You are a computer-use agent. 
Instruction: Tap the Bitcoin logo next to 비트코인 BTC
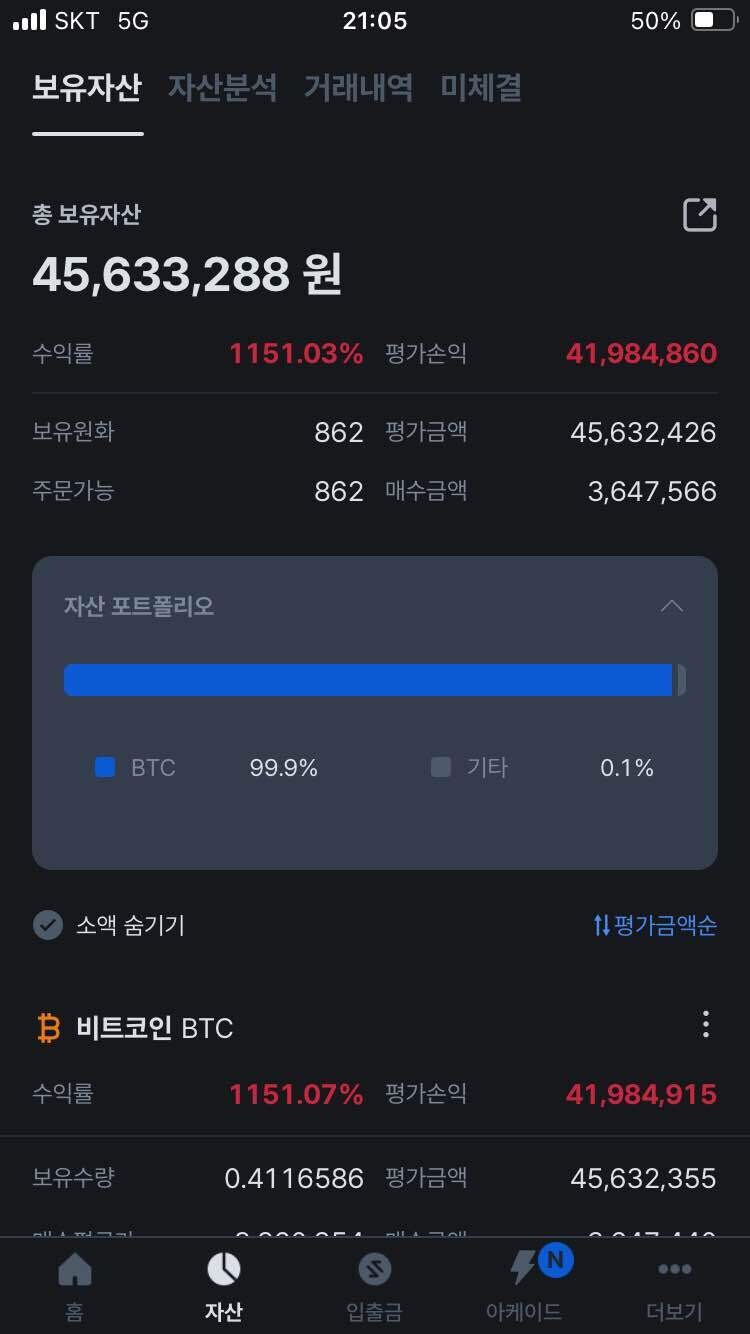[x=47, y=1026]
